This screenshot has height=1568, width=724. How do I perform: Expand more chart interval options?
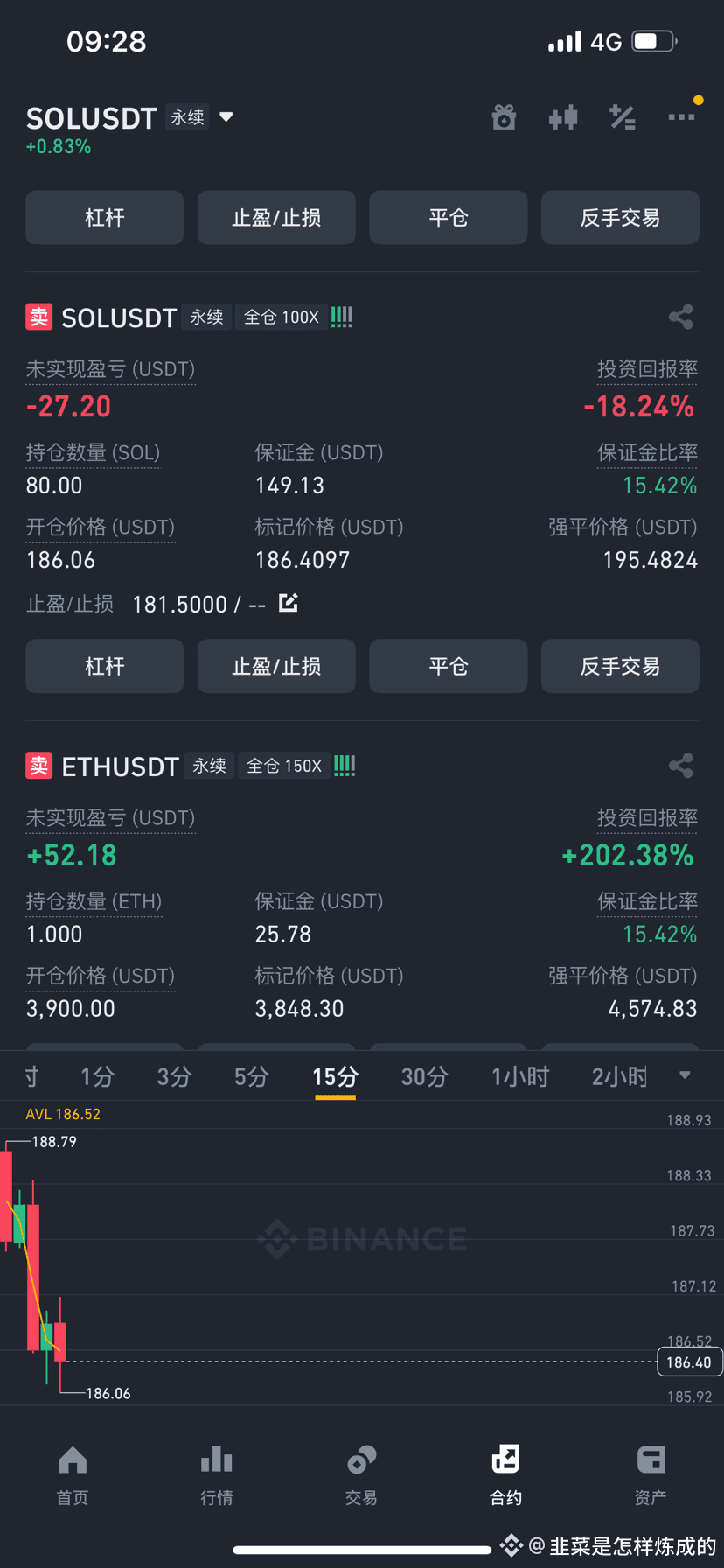coord(685,1075)
